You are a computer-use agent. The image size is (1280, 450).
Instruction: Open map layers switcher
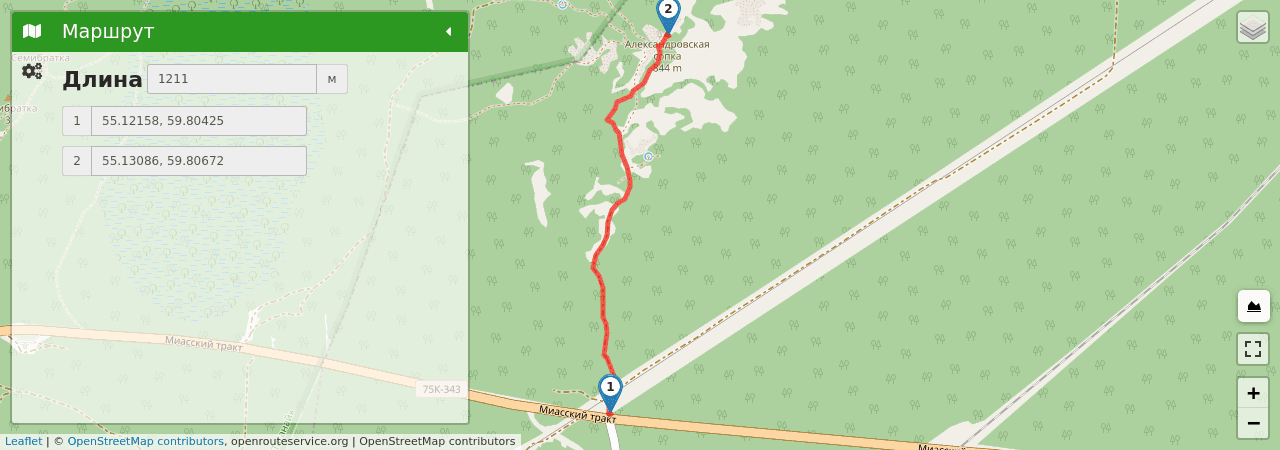pyautogui.click(x=1252, y=27)
